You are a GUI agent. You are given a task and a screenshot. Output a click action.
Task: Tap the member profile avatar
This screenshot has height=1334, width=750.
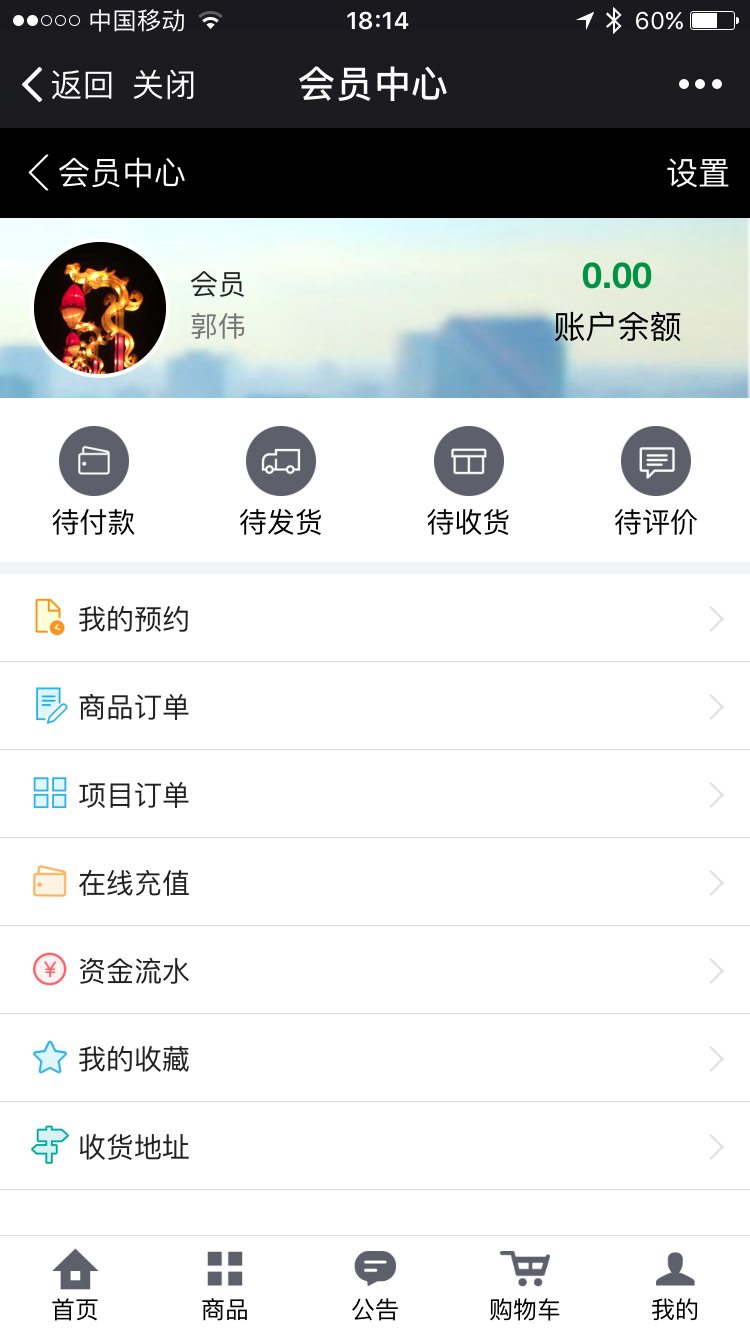[100, 308]
